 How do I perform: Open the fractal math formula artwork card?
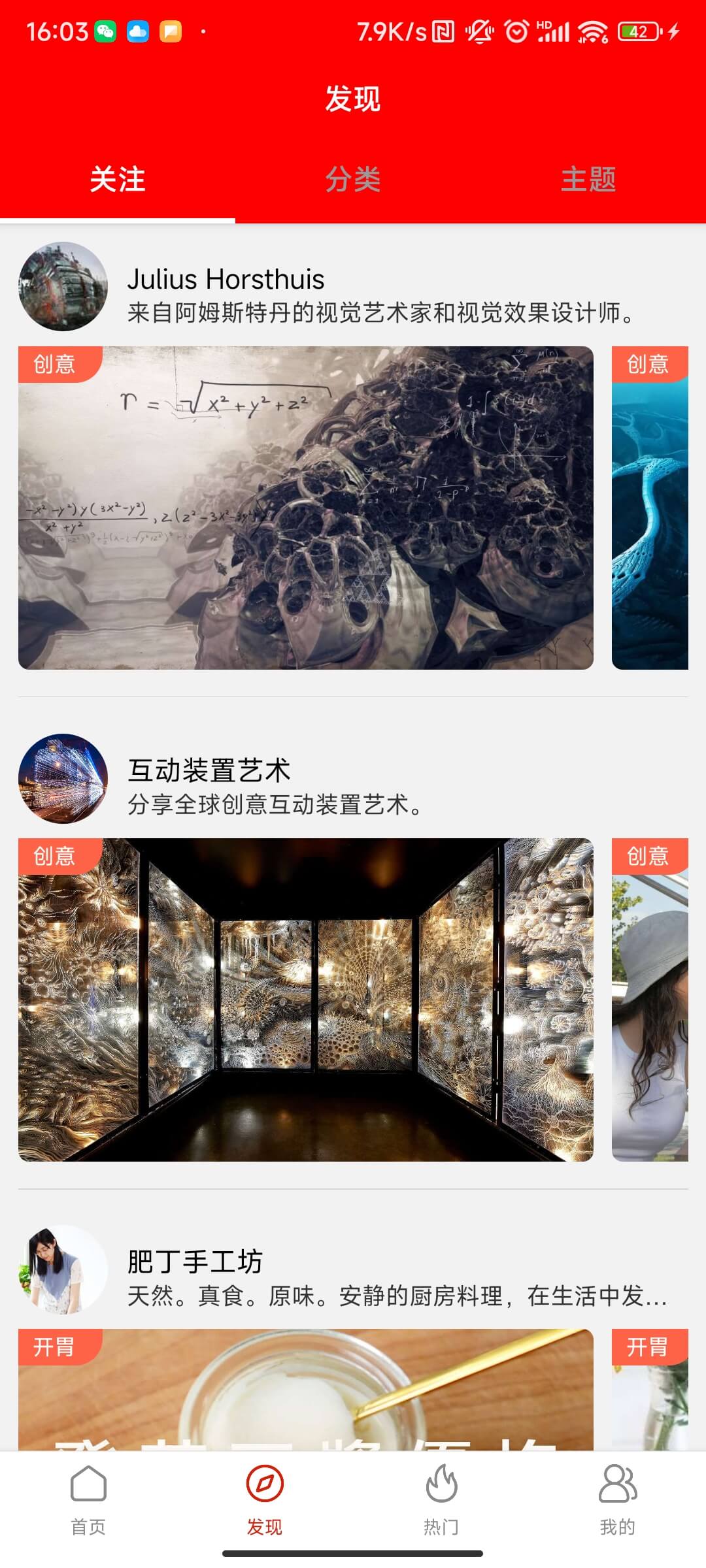click(x=306, y=508)
